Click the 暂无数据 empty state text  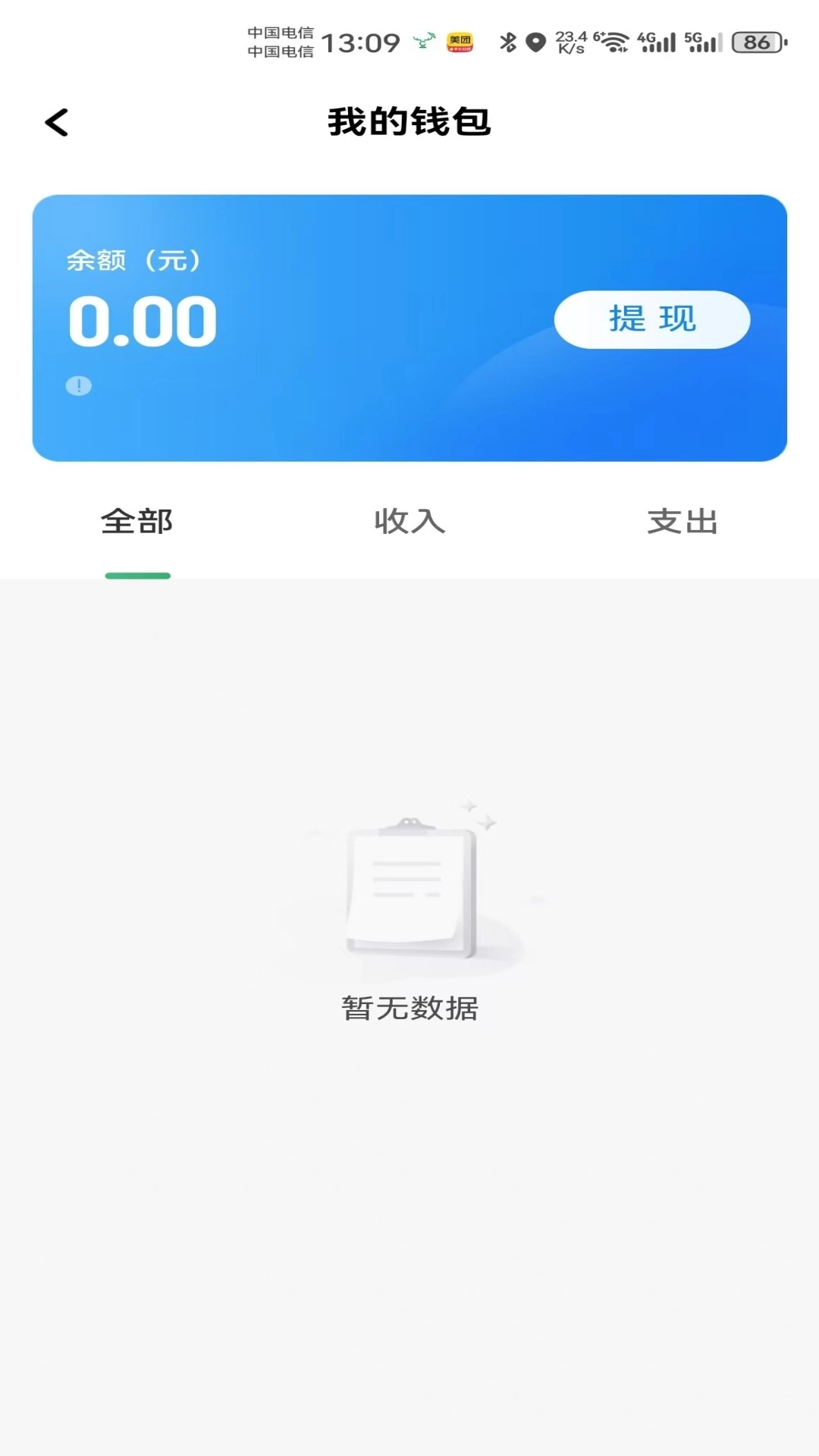(x=409, y=1009)
